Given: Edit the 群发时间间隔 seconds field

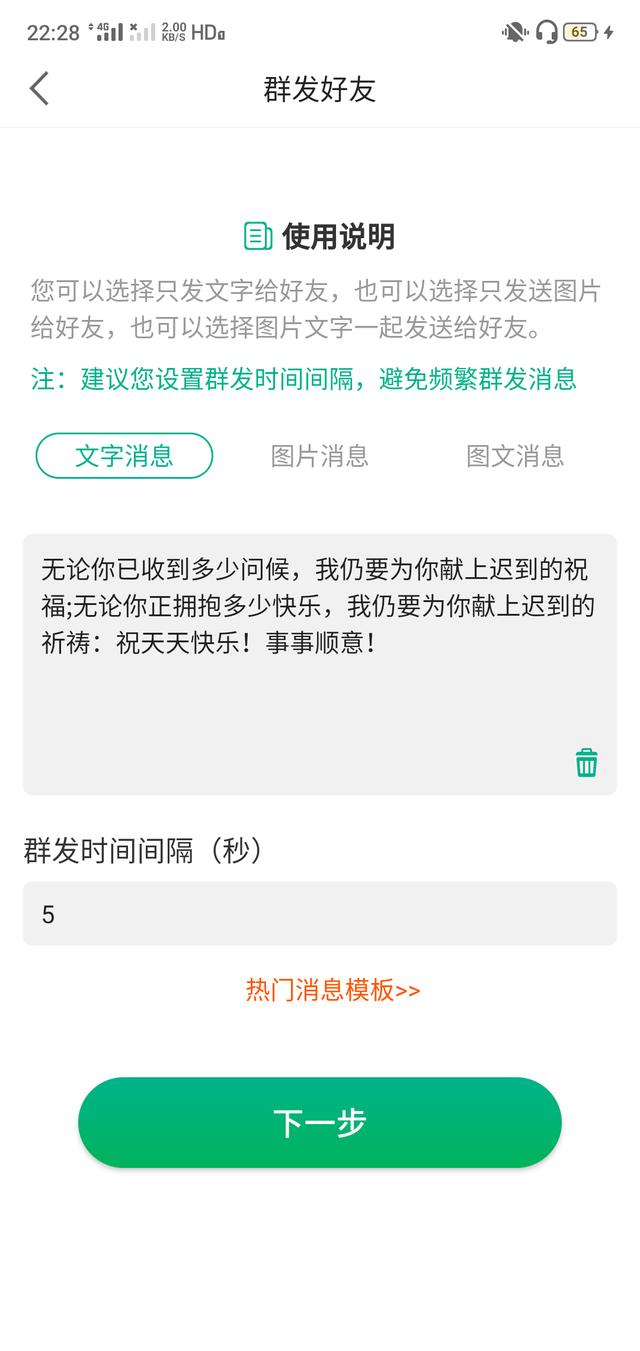Looking at the screenshot, I should 320,914.
